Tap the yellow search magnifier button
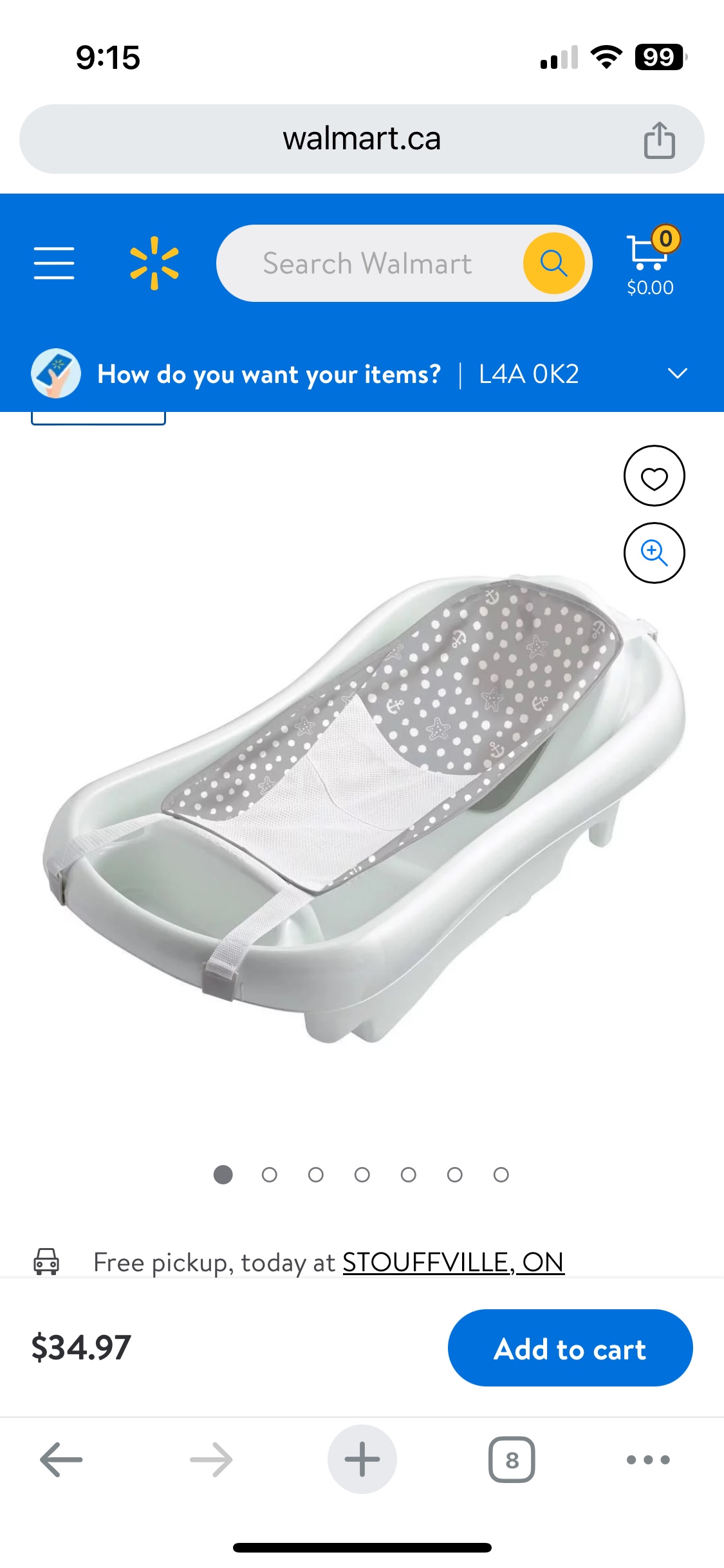 click(x=553, y=263)
